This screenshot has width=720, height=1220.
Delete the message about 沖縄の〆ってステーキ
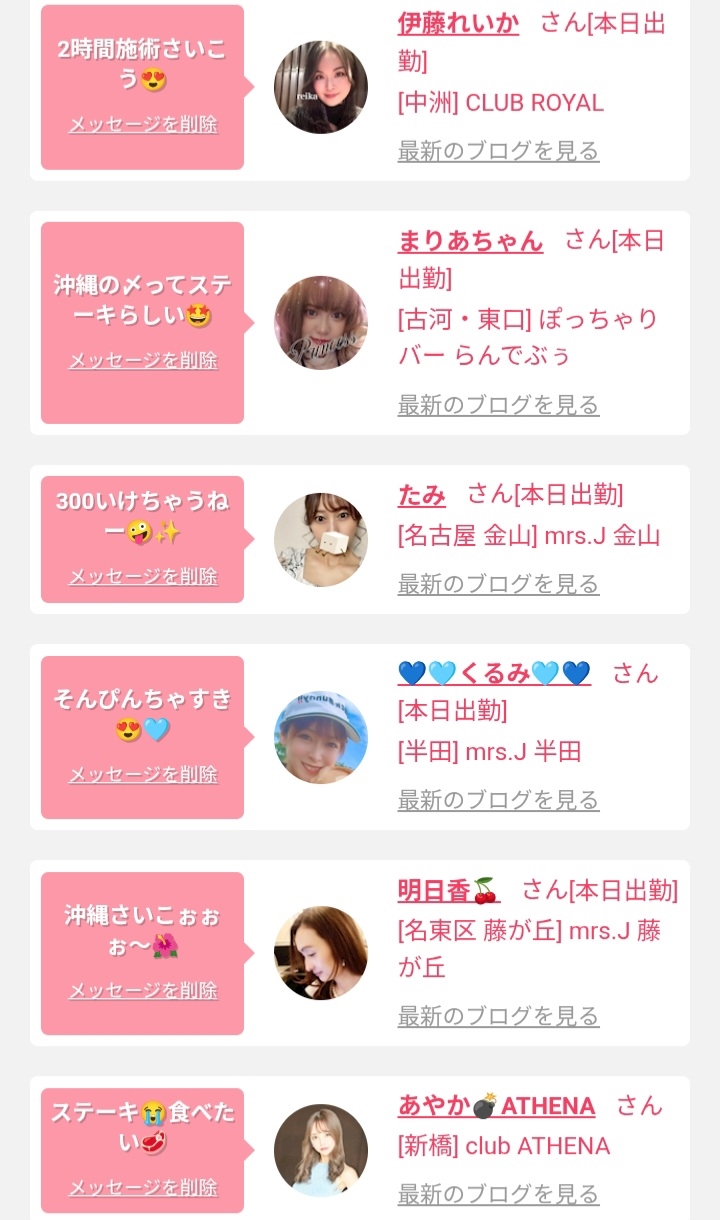click(143, 361)
